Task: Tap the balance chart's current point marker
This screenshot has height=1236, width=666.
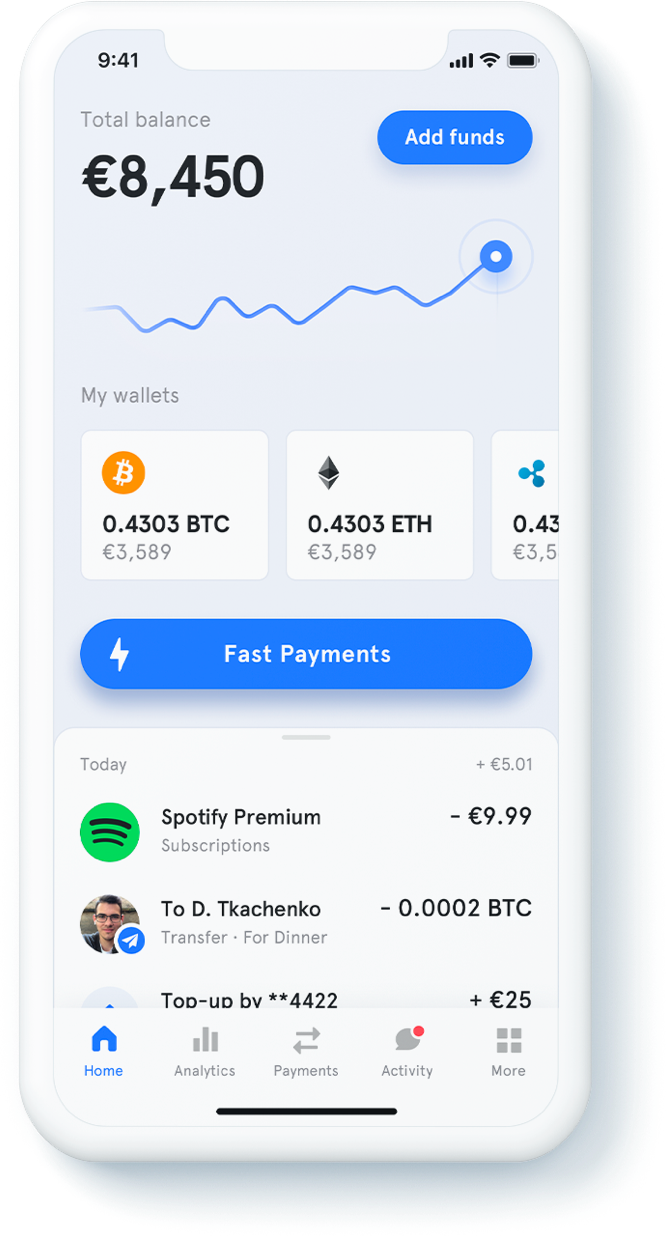Action: [x=495, y=257]
